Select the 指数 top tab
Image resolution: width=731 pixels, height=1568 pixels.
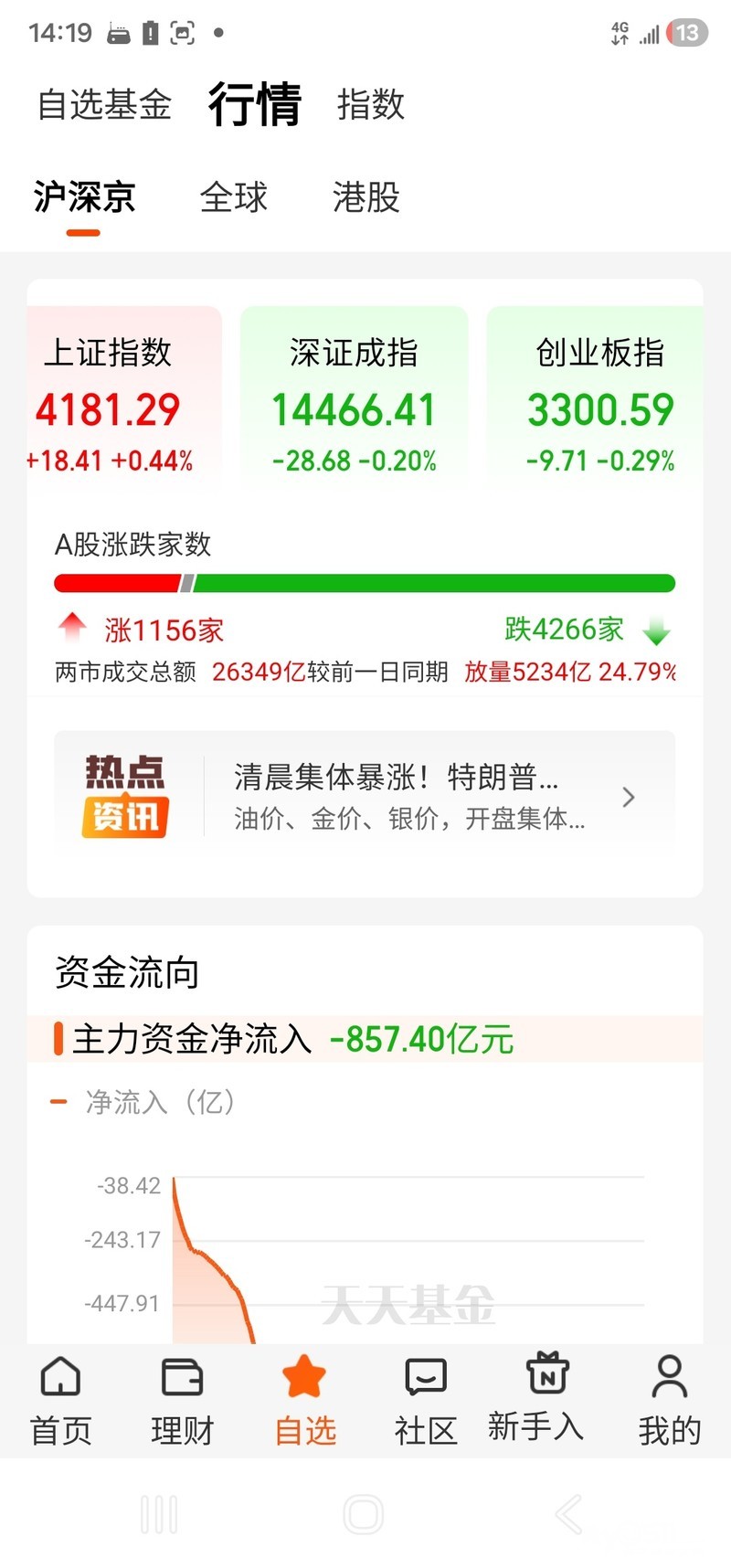[x=370, y=104]
